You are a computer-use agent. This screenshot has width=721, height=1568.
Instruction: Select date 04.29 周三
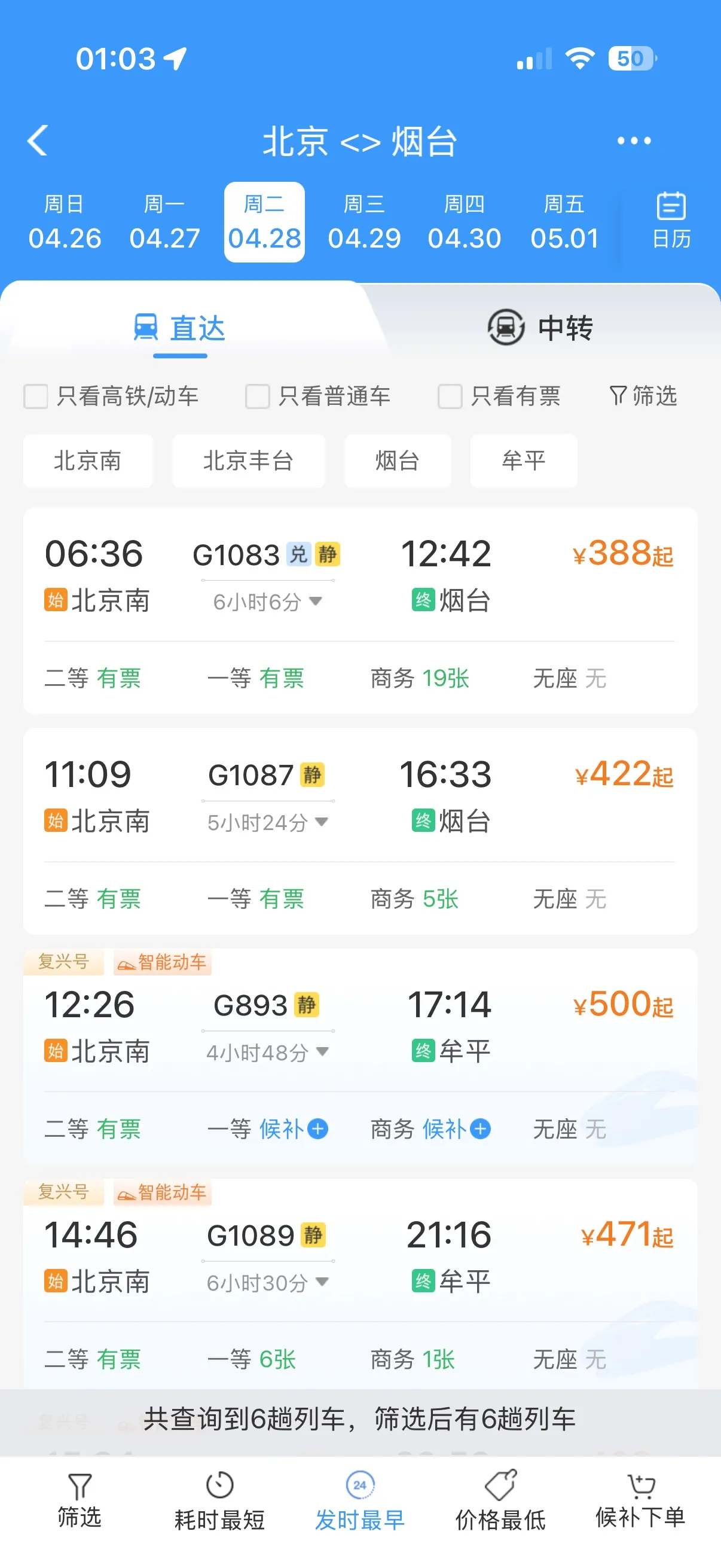coord(364,221)
